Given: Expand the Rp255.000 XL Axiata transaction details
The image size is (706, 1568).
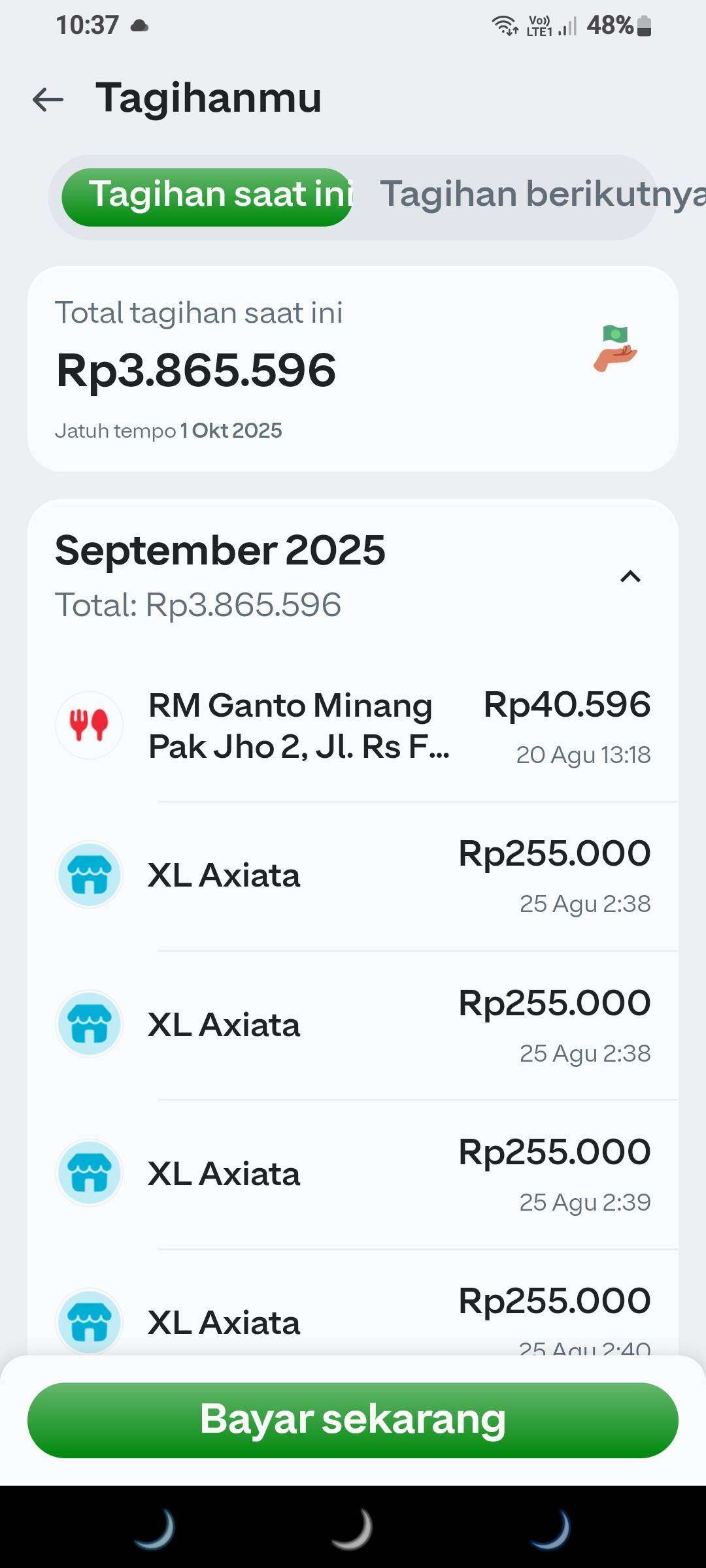Looking at the screenshot, I should (x=353, y=874).
